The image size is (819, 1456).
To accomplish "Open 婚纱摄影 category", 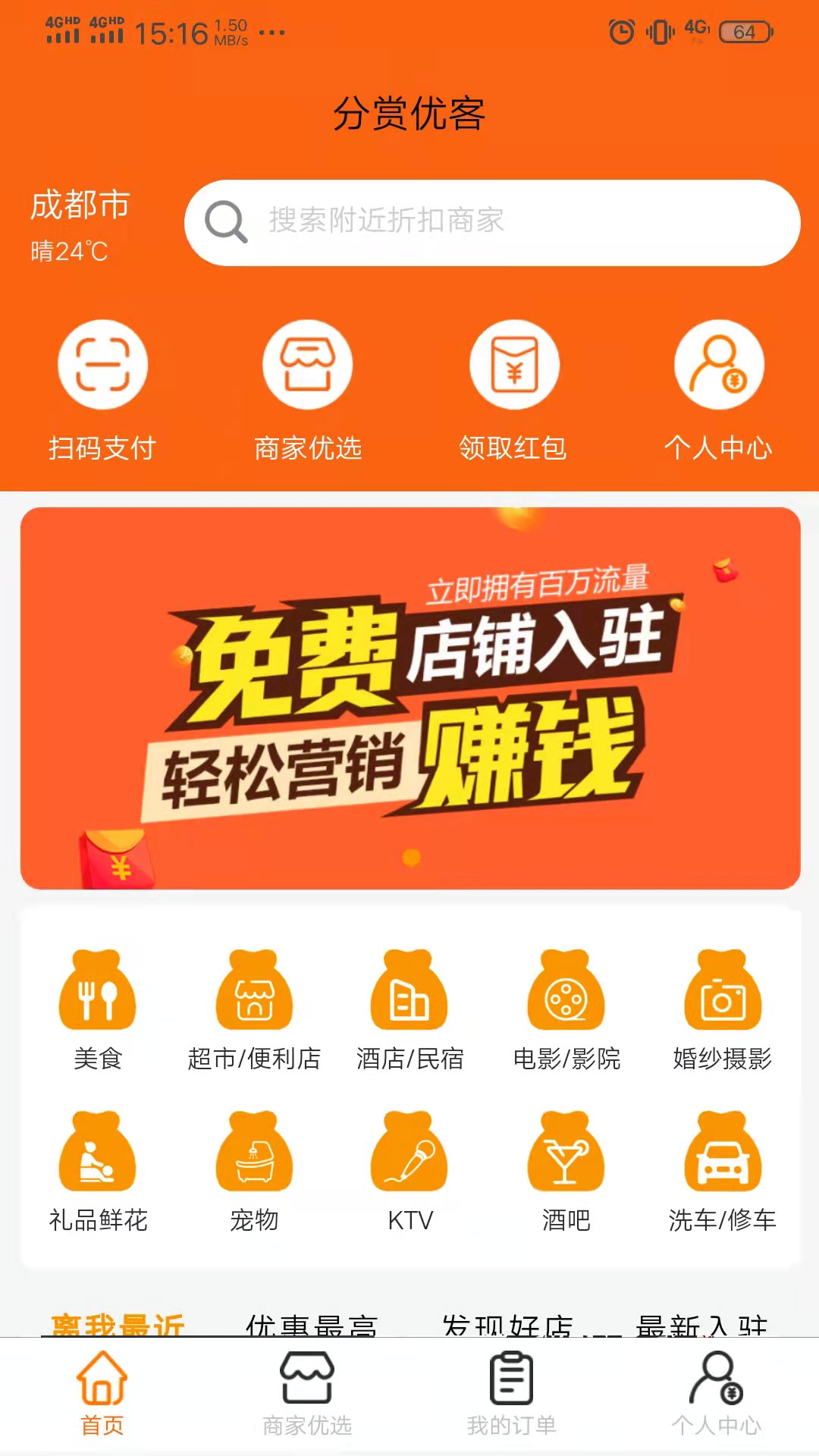I will (x=723, y=1009).
